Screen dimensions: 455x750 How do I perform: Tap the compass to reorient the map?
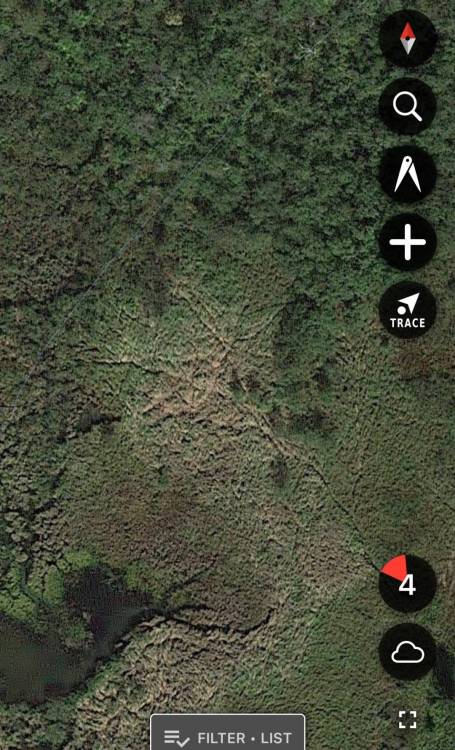[408, 38]
